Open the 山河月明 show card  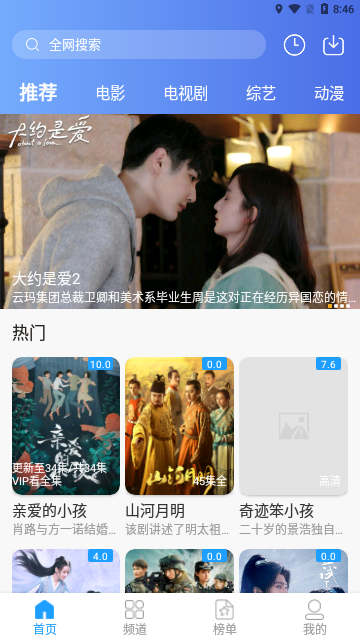coord(179,447)
